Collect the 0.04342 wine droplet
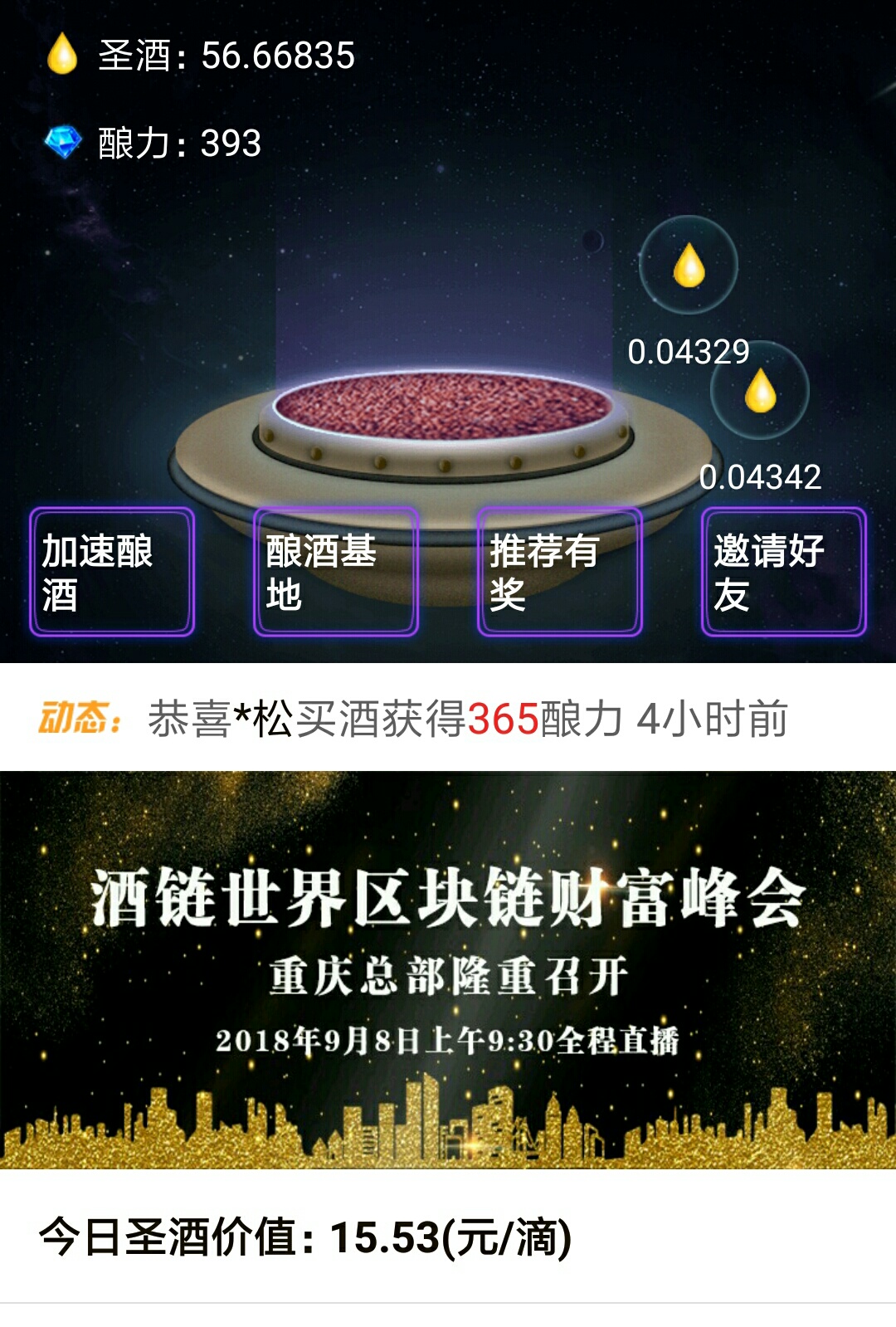 tap(760, 391)
